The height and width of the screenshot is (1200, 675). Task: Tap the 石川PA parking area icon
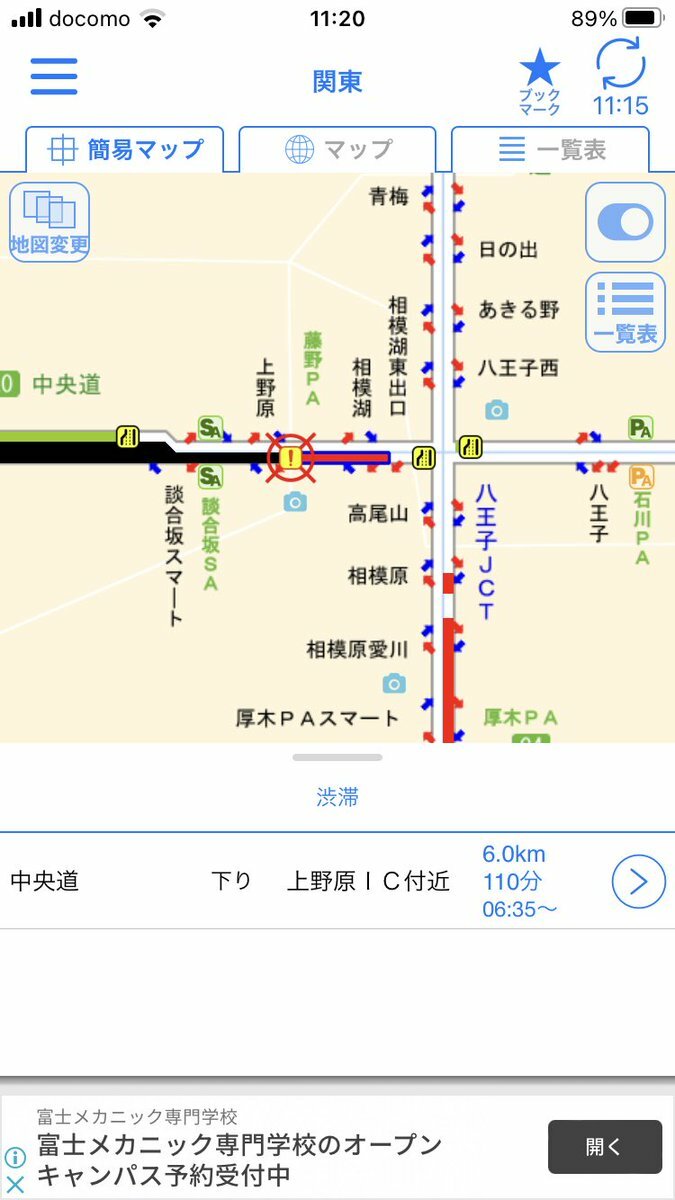click(x=641, y=477)
